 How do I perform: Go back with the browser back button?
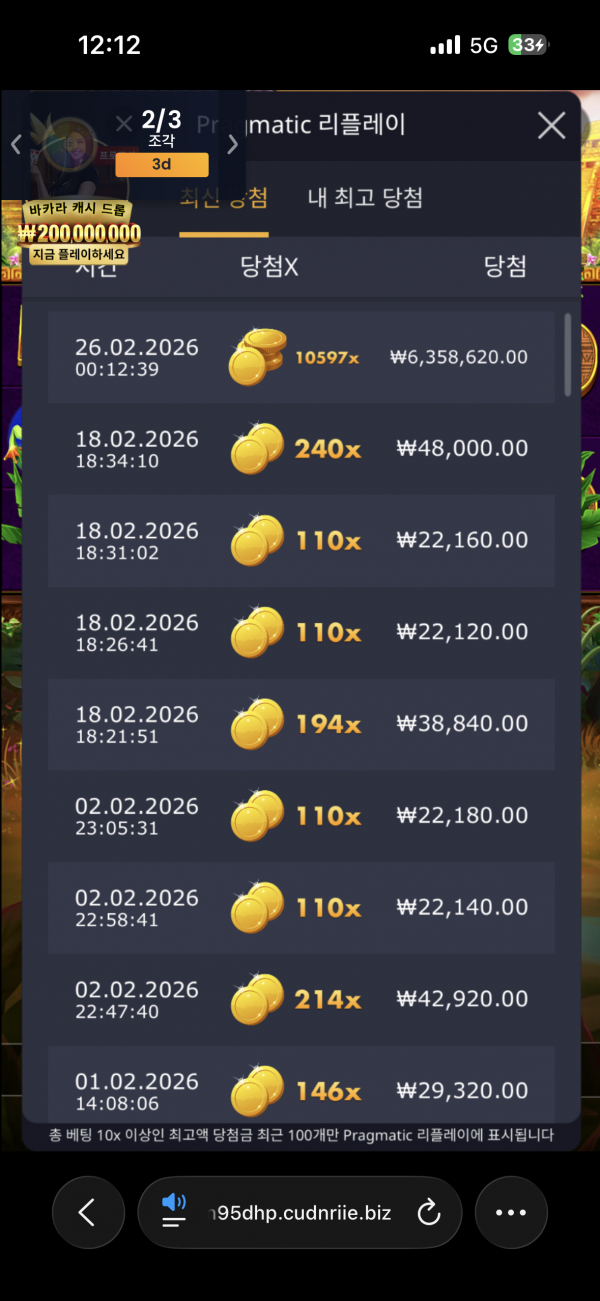[x=88, y=1213]
